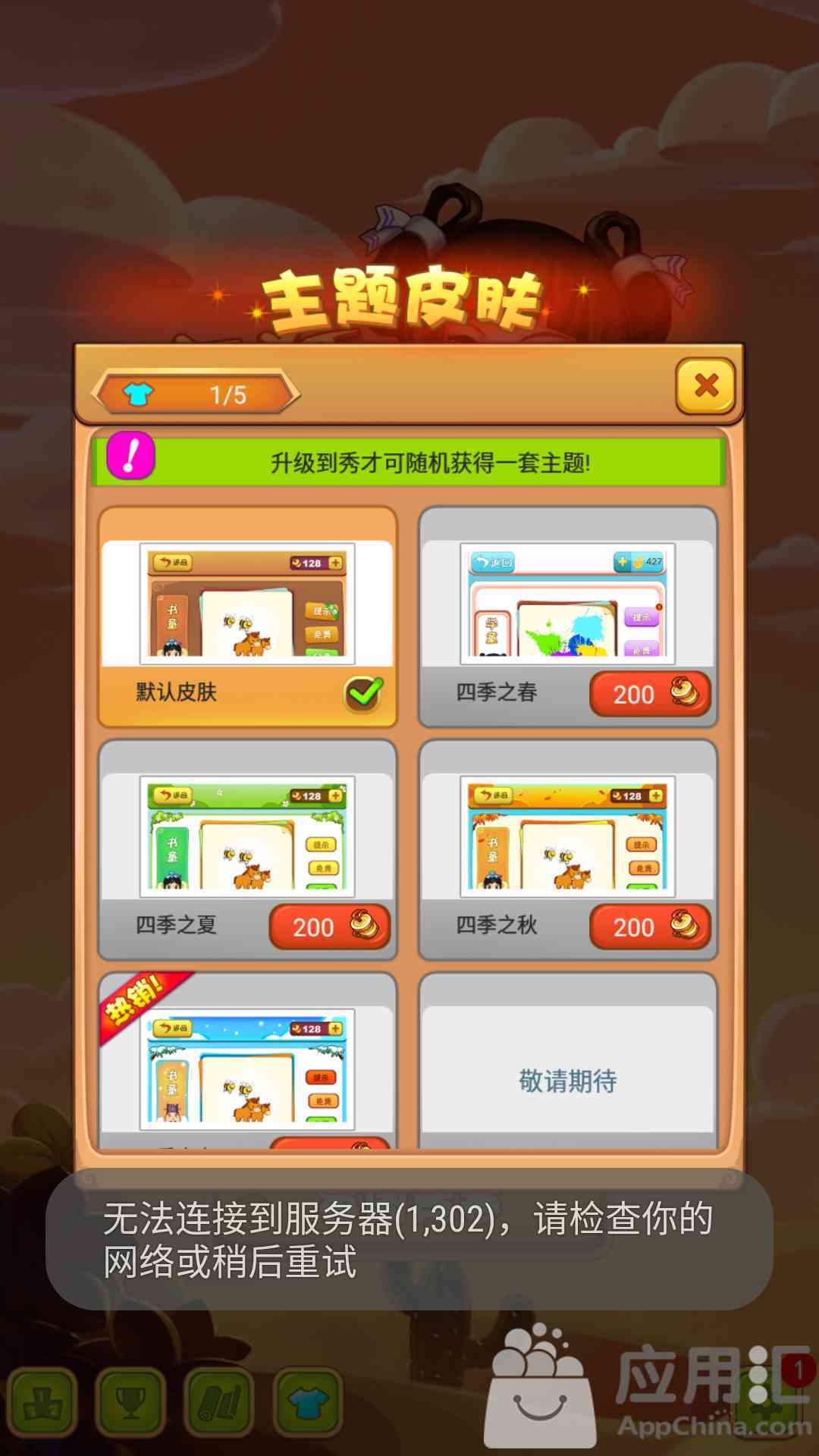Open the 热销 winter skin card

pos(247,1065)
